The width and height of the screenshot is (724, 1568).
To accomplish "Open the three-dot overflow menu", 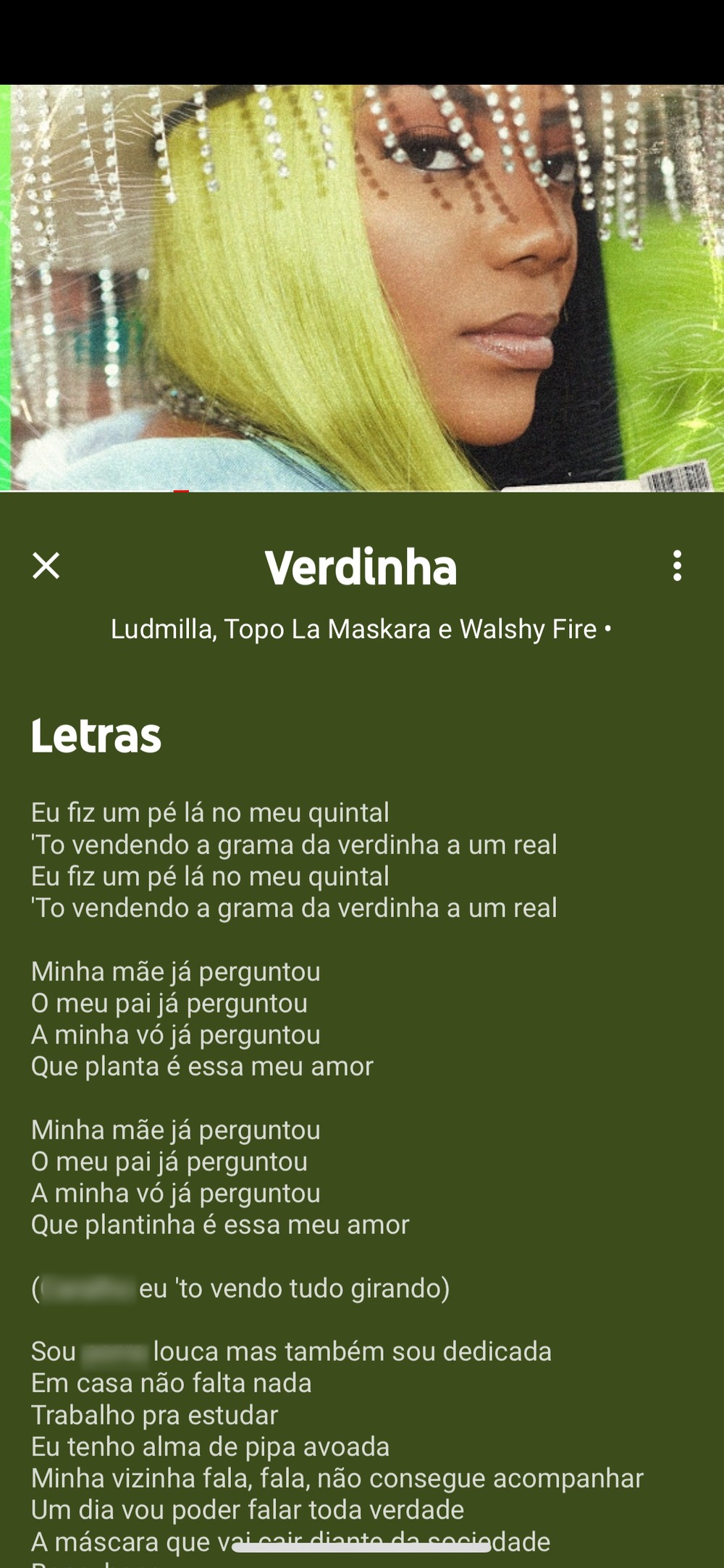I will (x=677, y=566).
